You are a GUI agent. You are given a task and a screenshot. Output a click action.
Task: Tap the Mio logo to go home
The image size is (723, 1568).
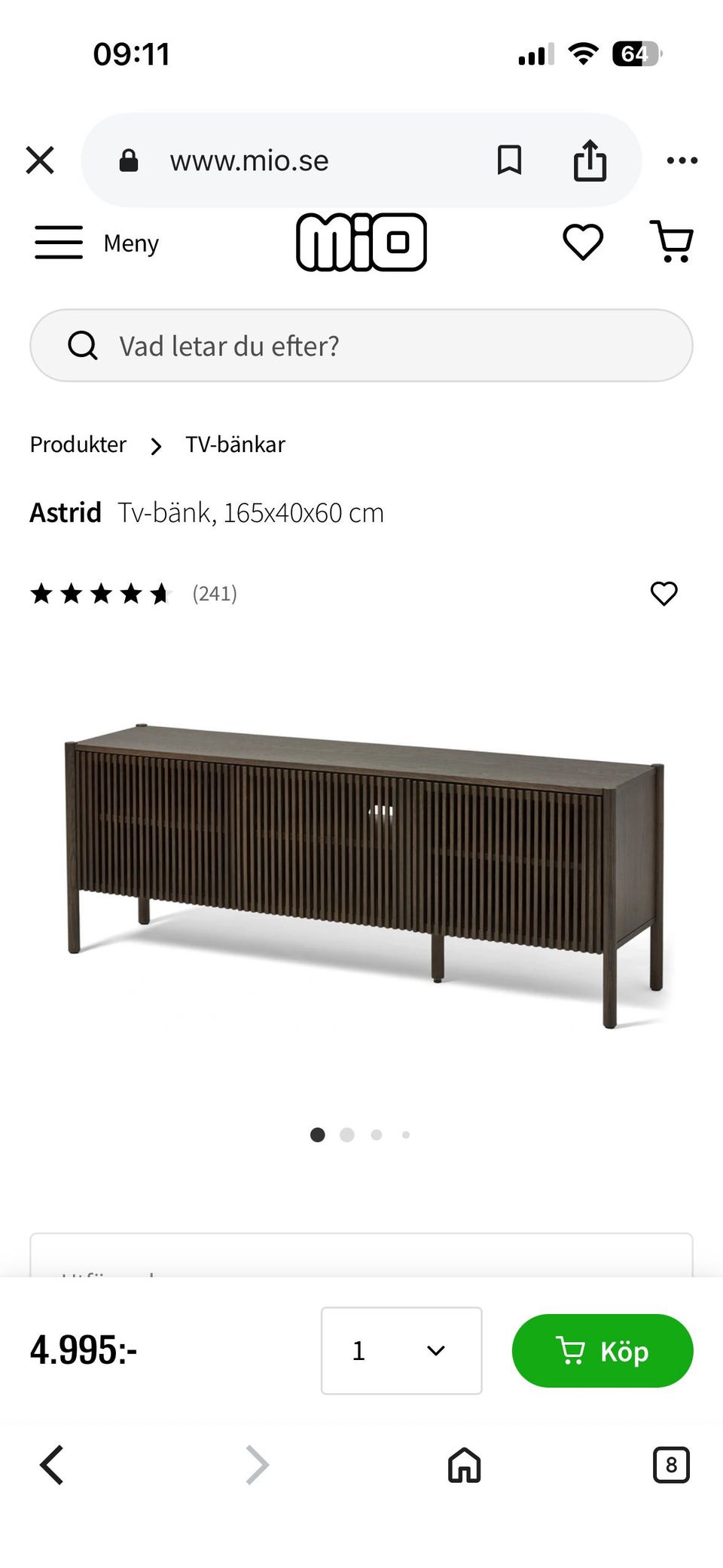tap(361, 243)
